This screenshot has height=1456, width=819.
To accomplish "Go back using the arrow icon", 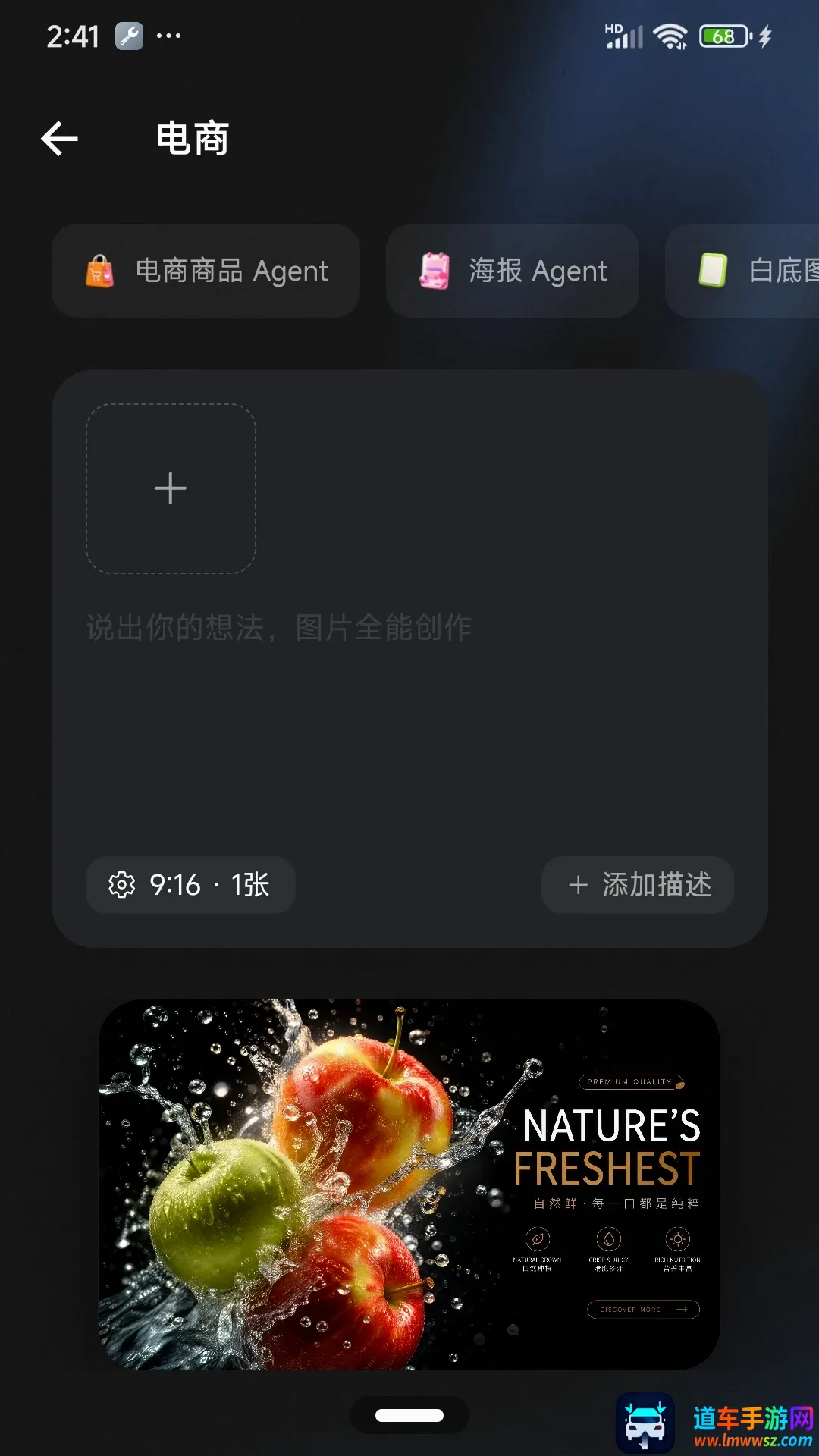I will tap(60, 139).
